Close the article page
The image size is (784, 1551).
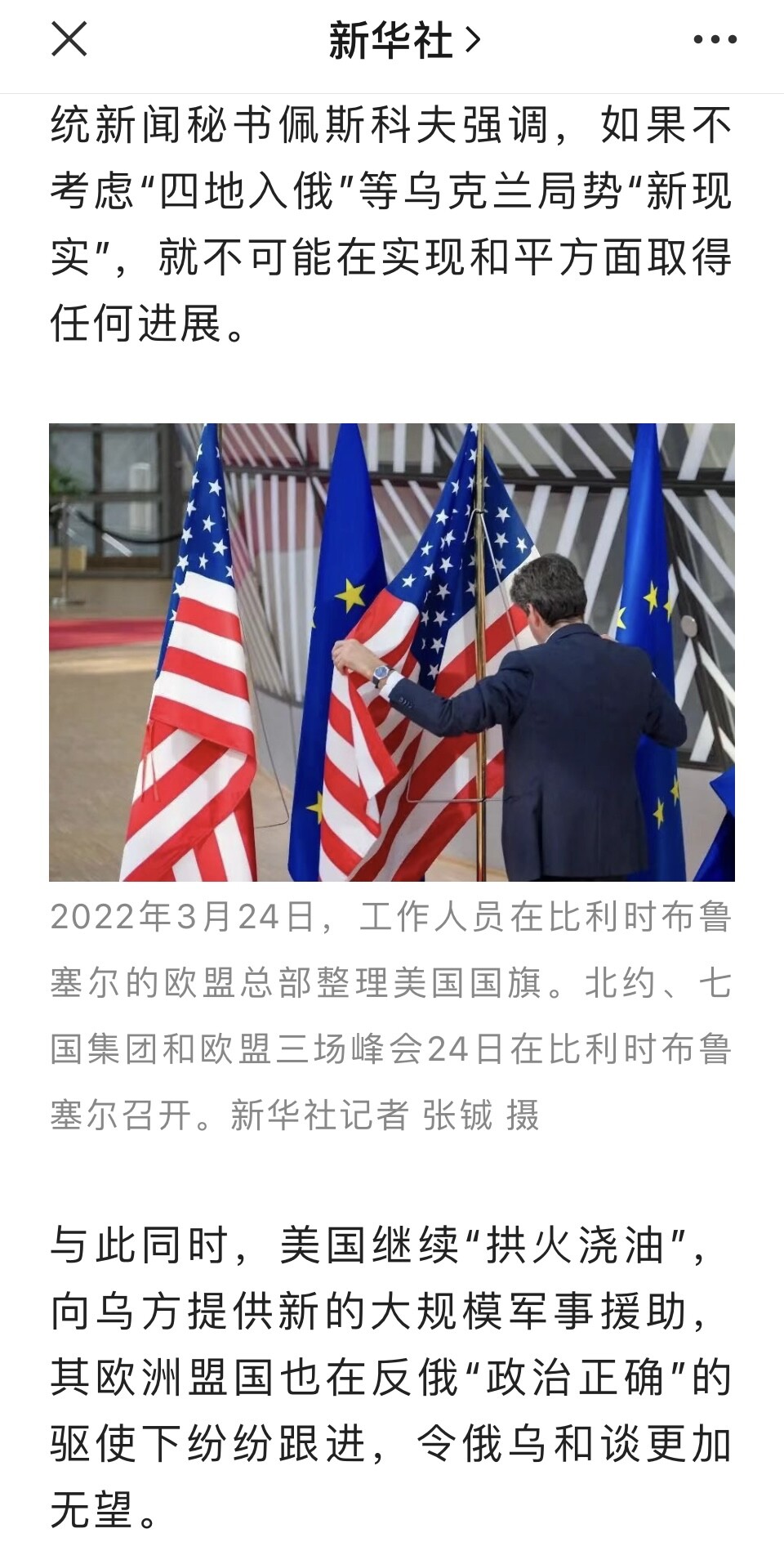coord(69,39)
